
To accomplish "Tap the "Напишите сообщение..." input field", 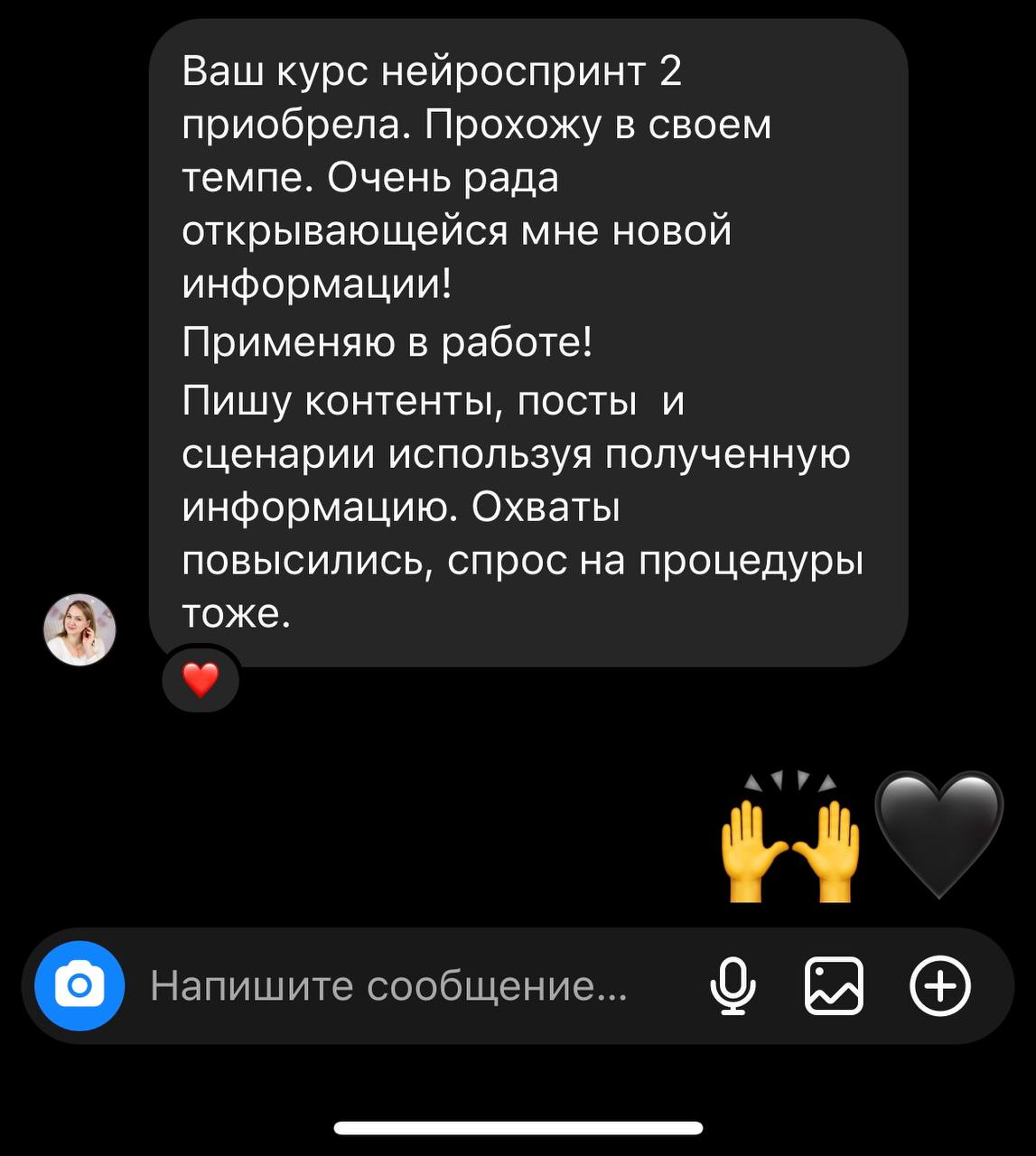I will pyautogui.click(x=388, y=986).
